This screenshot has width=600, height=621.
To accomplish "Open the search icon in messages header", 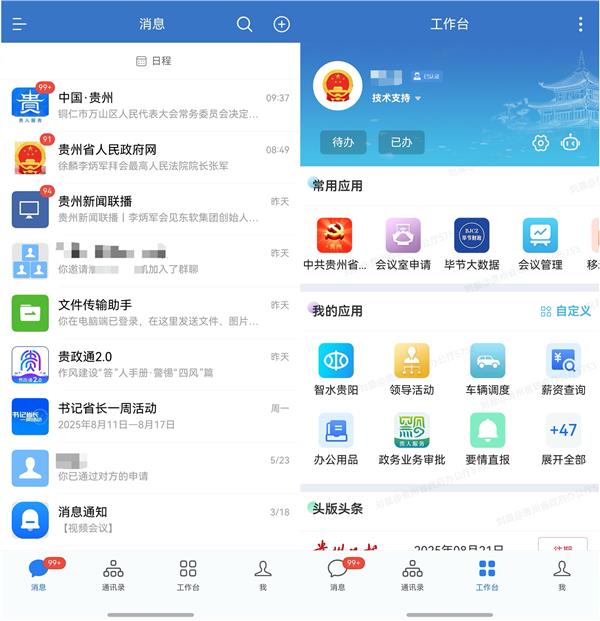I will (x=244, y=24).
